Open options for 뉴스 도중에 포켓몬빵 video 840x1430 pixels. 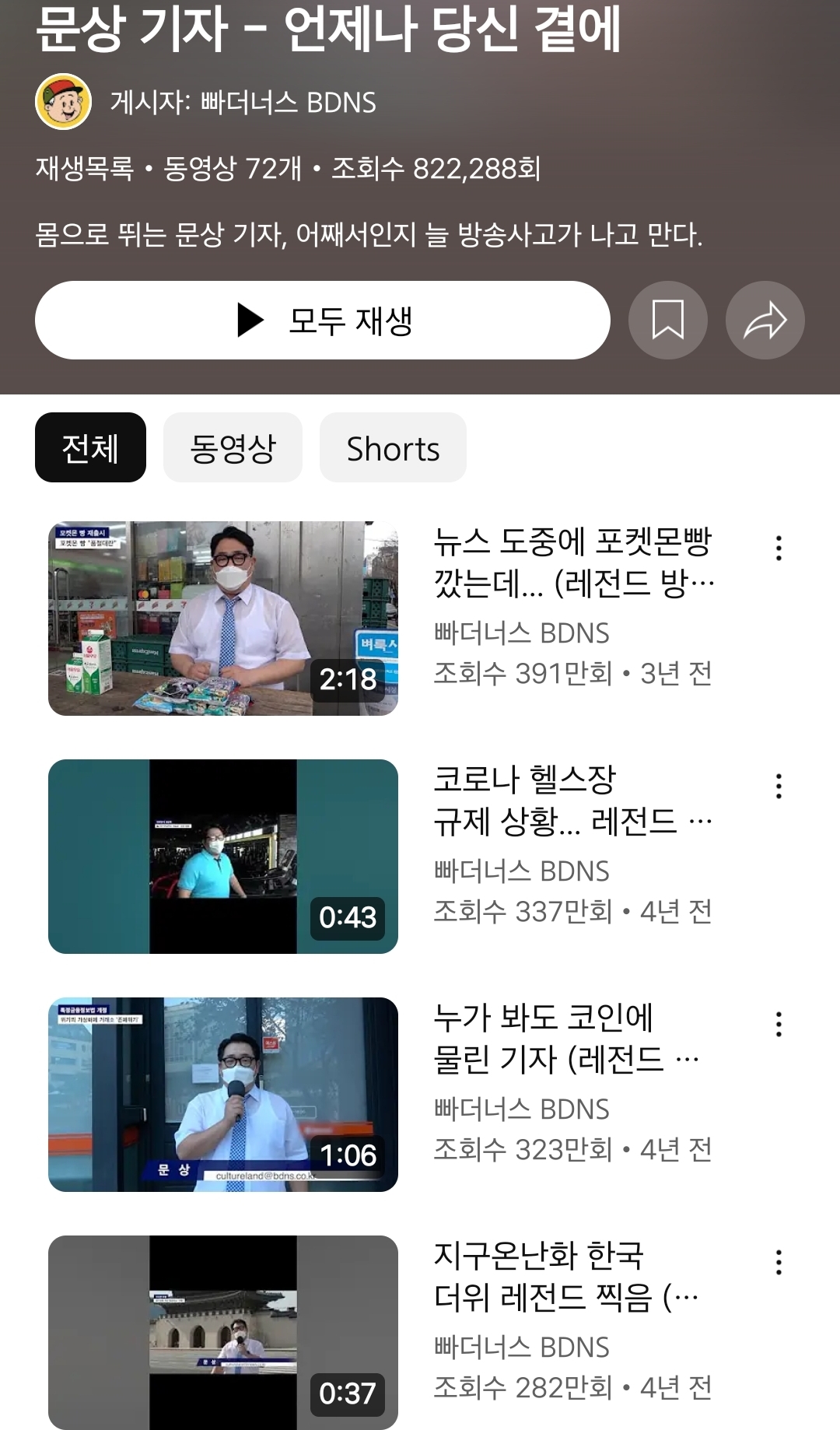coord(779,549)
